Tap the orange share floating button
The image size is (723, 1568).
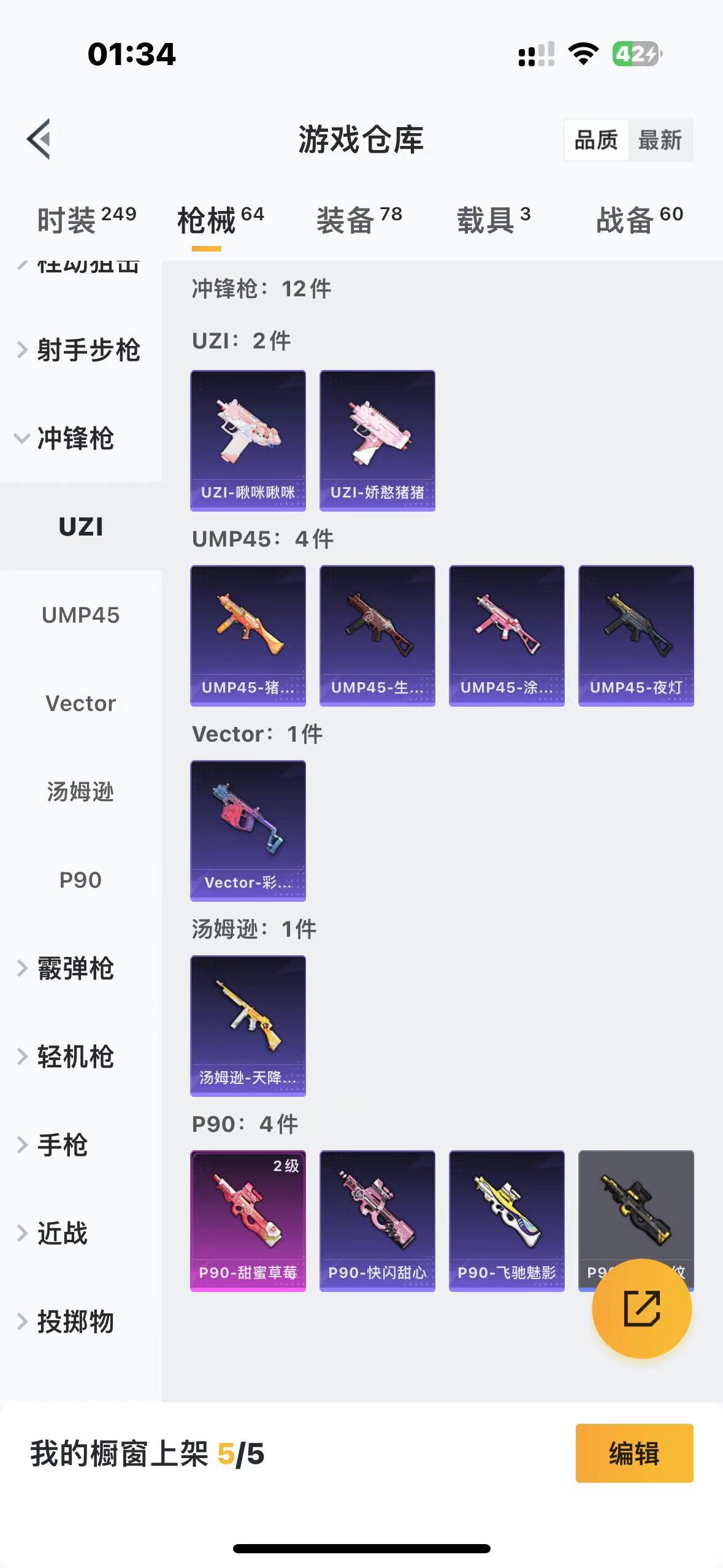pyautogui.click(x=641, y=1309)
